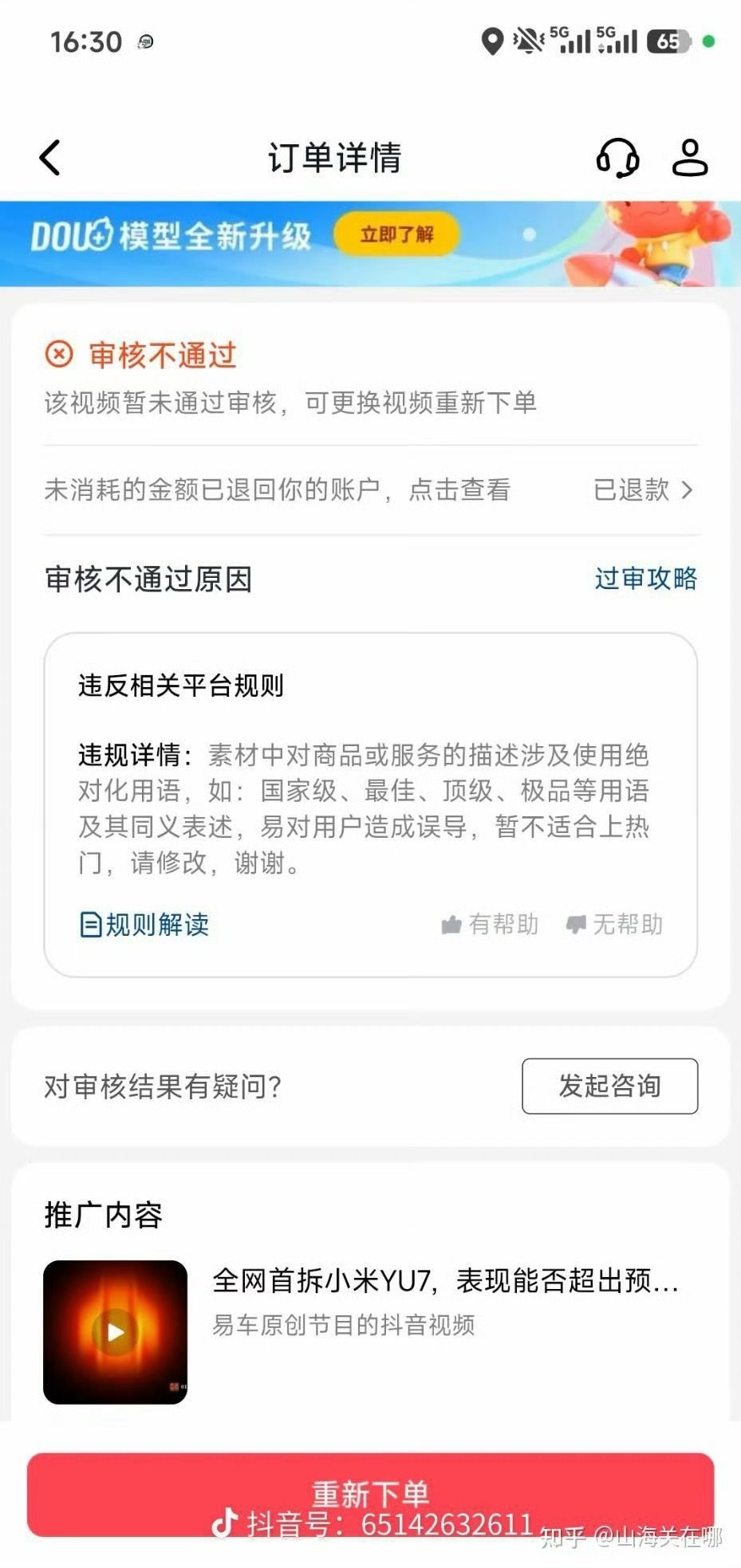This screenshot has width=741, height=1568.
Task: Switch to 订单详情 title view
Action: pyautogui.click(x=337, y=155)
